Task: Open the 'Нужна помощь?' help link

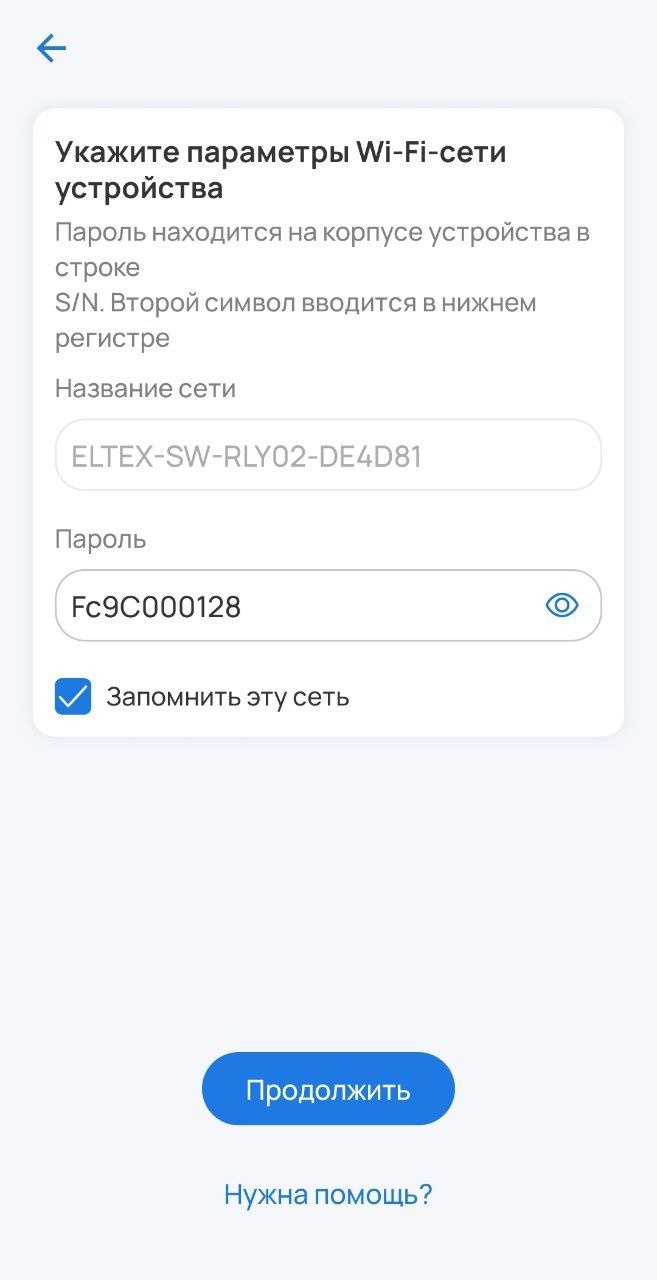Action: (328, 1194)
